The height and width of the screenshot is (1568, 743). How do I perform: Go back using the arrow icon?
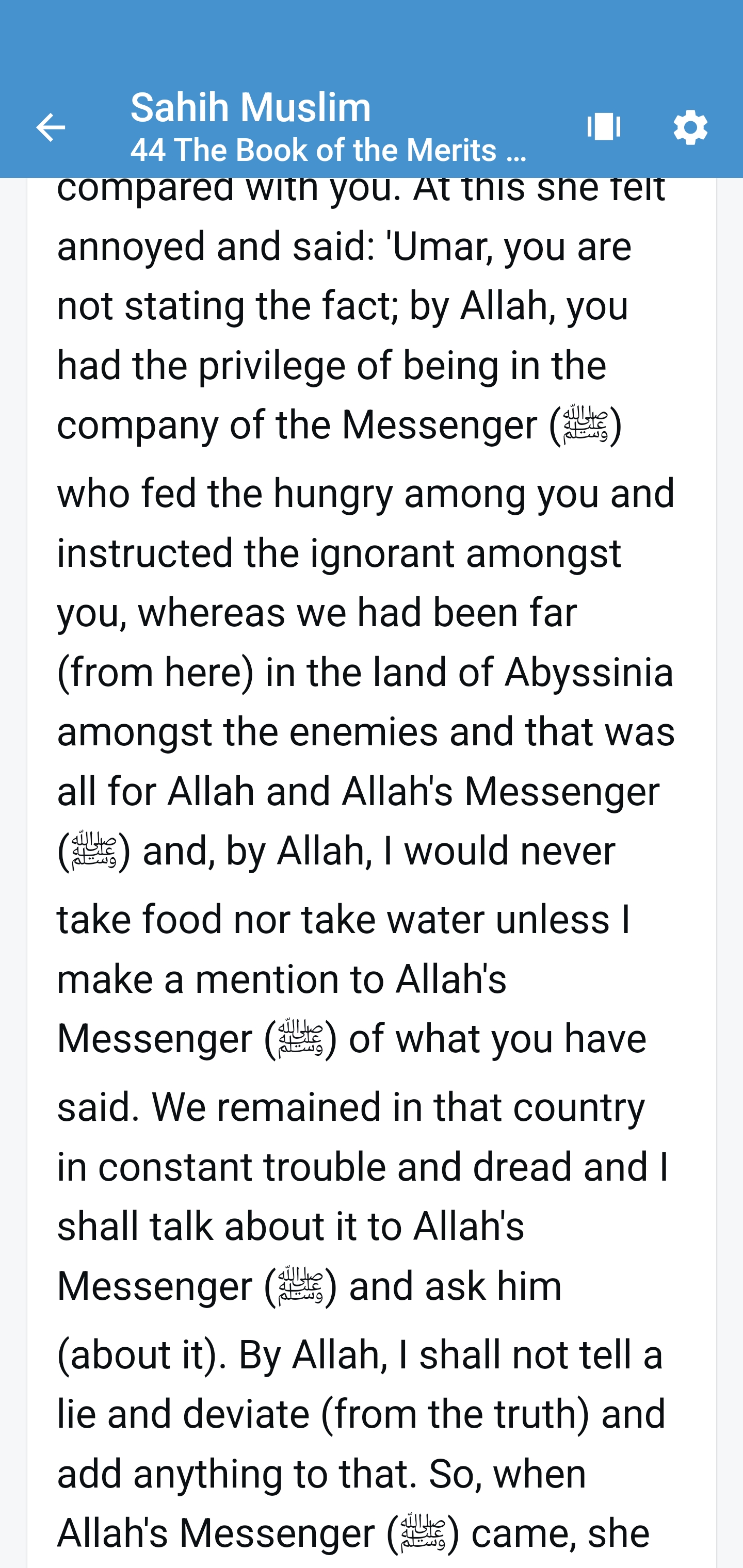tap(51, 127)
